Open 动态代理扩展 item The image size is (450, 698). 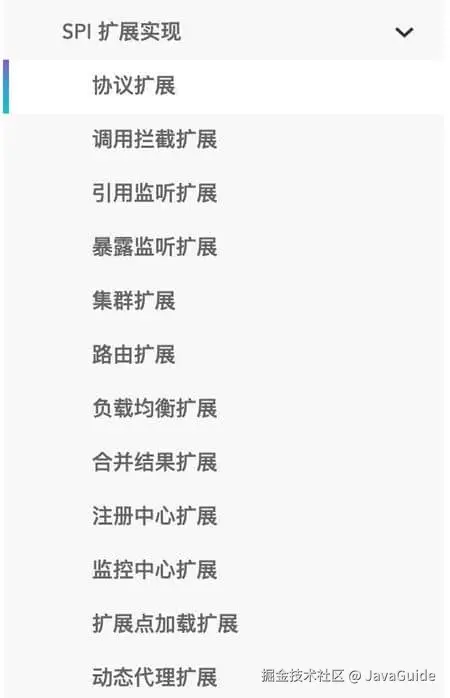(x=155, y=678)
